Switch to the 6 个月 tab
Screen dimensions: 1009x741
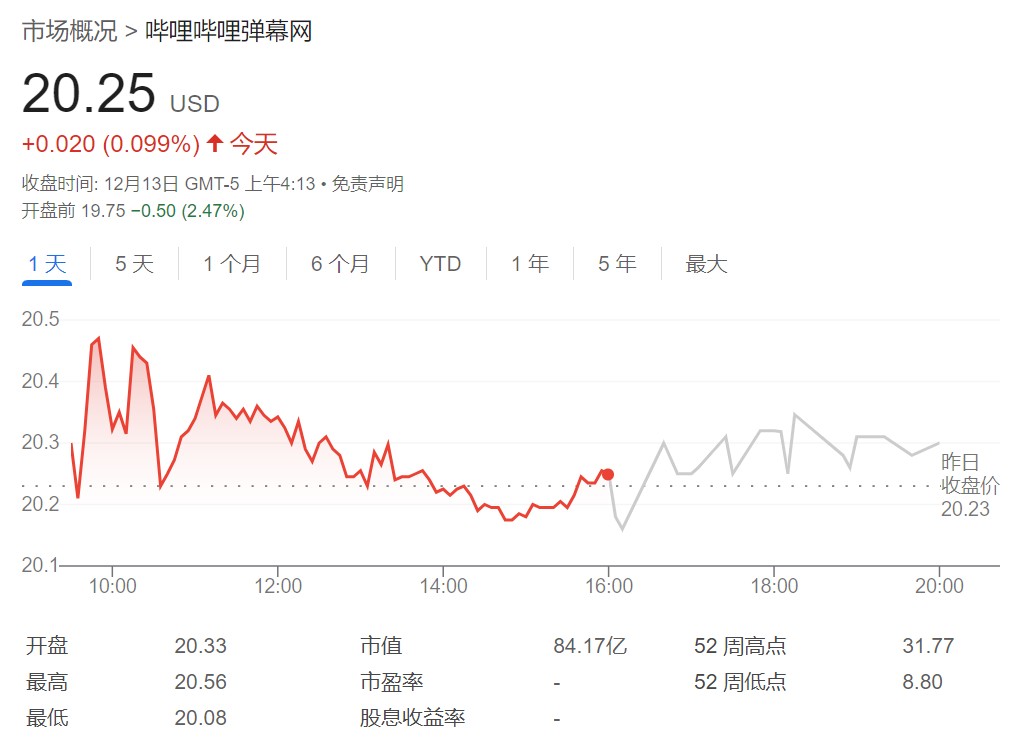[340, 264]
